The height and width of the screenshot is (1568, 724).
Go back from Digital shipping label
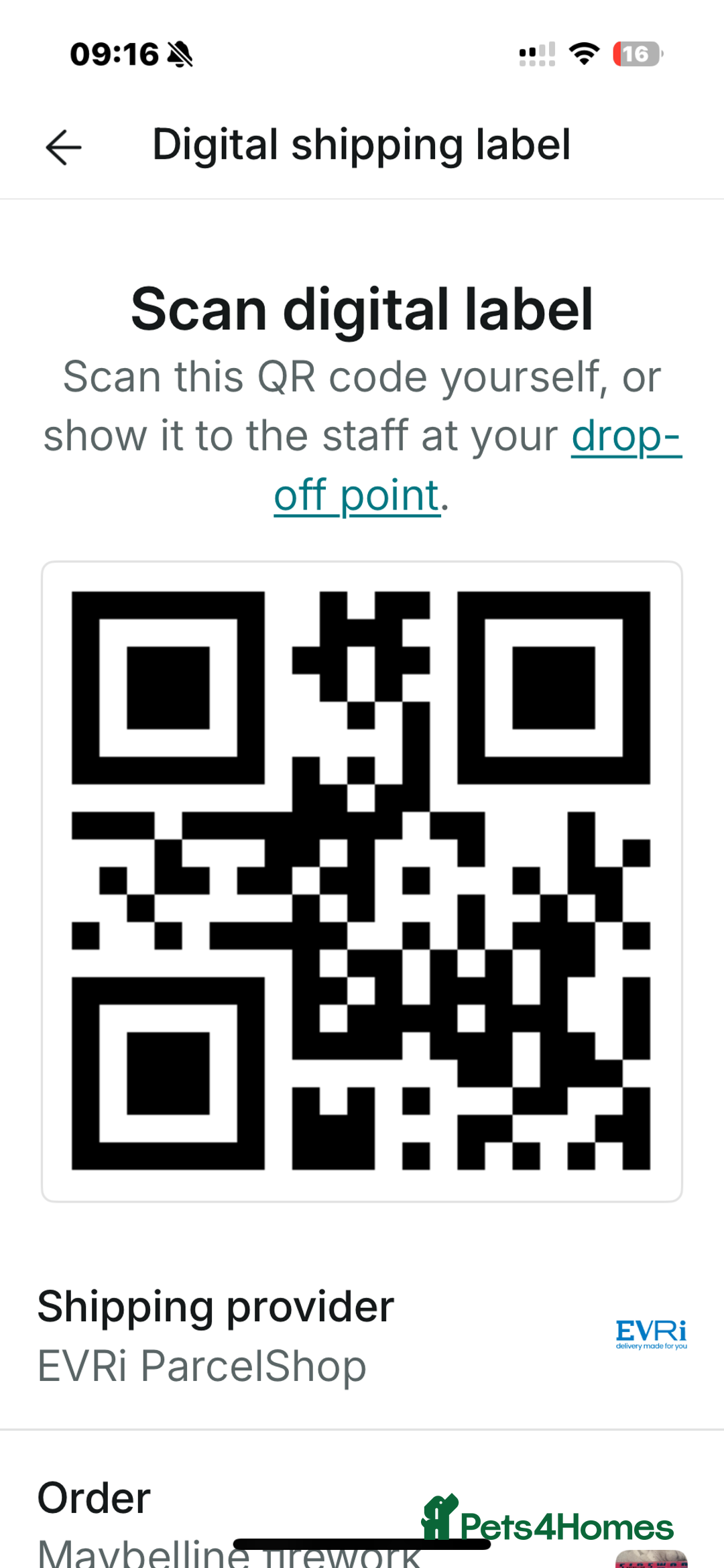coord(64,147)
